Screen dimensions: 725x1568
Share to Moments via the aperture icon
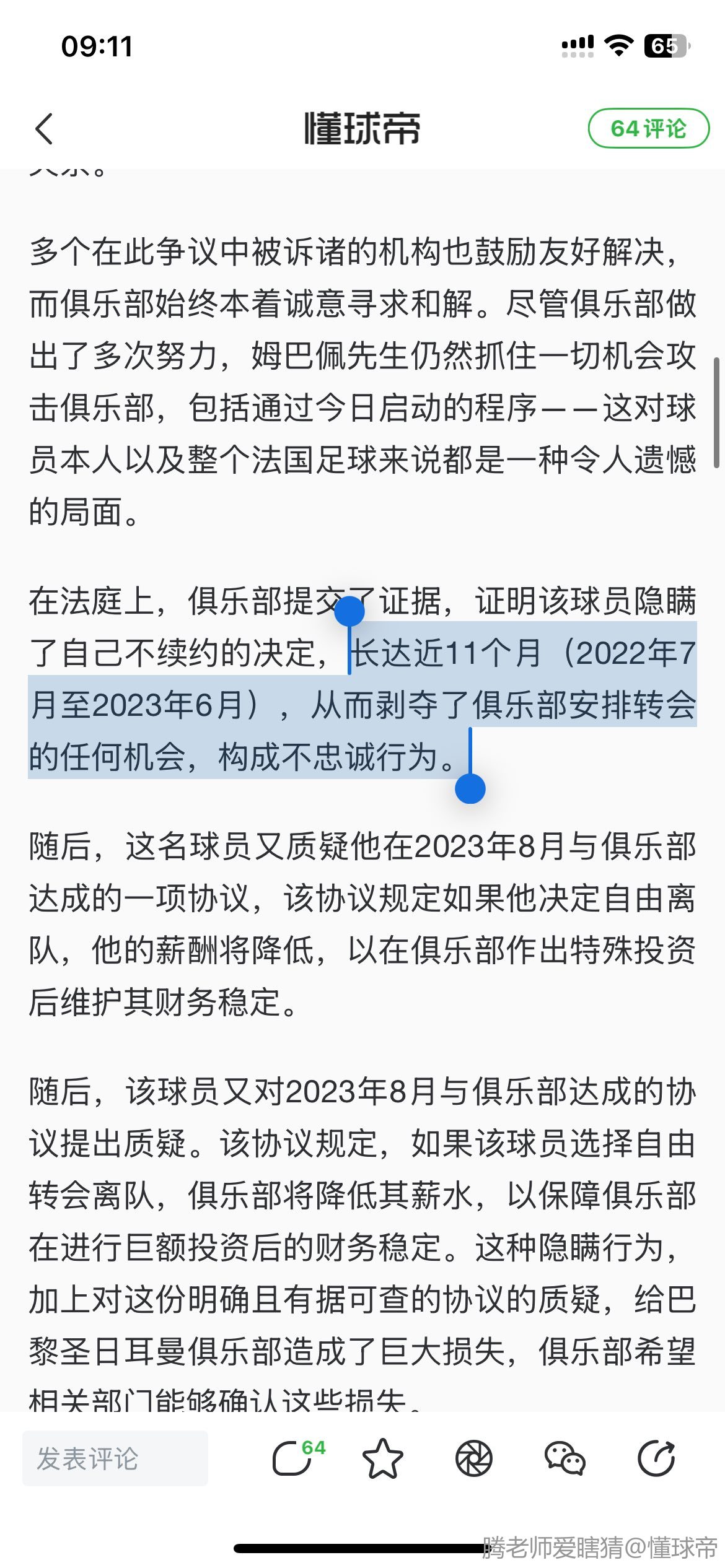[473, 1458]
